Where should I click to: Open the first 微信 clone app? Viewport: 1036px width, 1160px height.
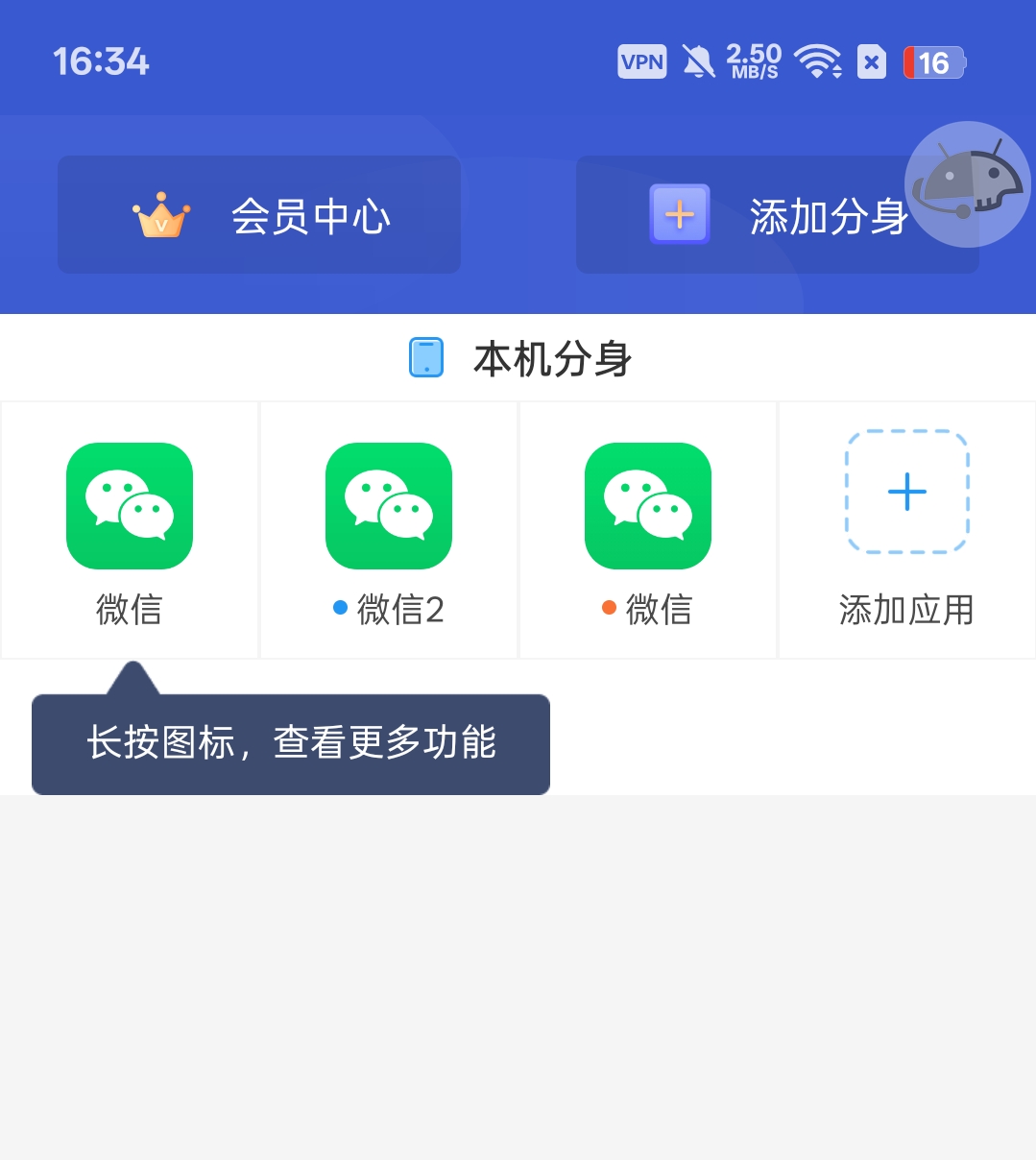pos(130,506)
